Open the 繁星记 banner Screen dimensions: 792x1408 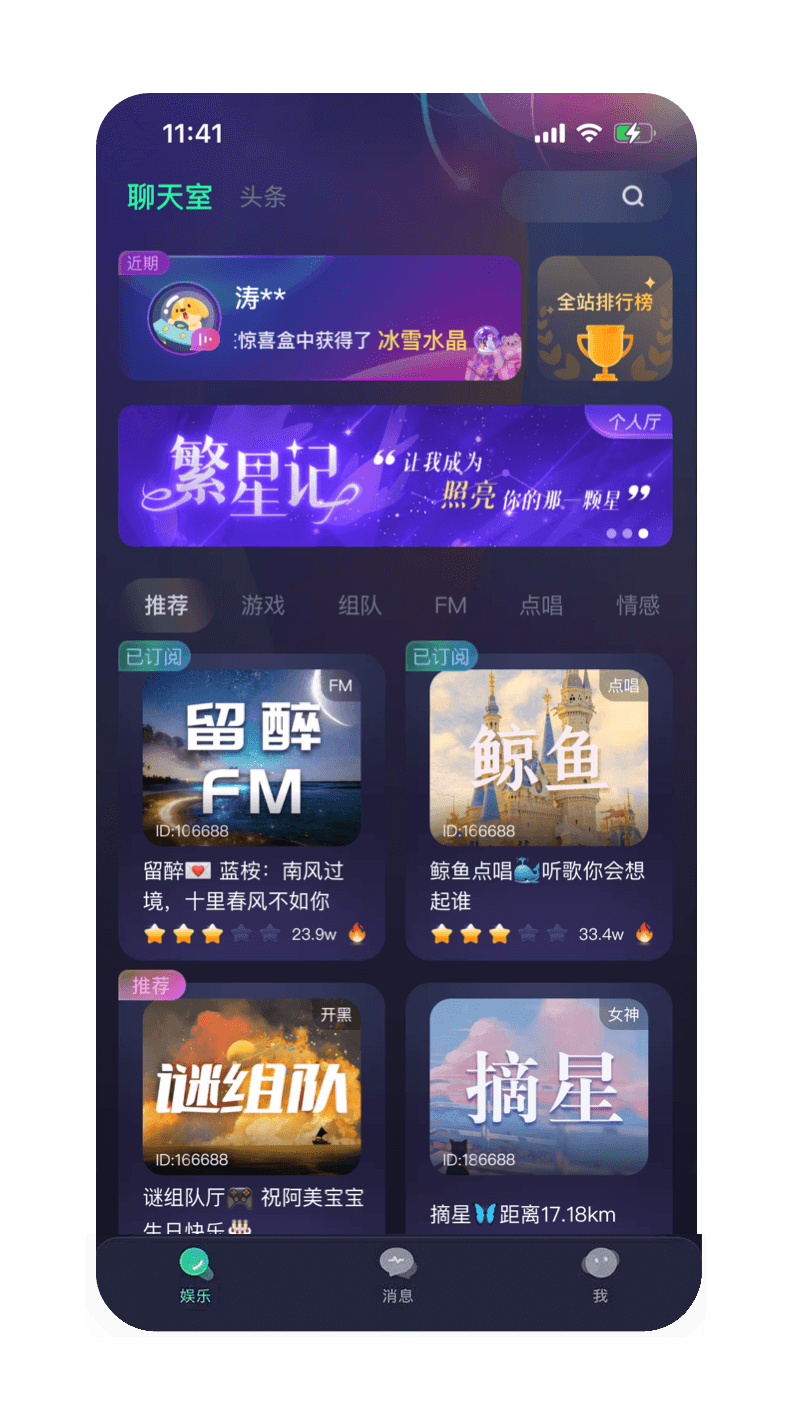point(395,476)
